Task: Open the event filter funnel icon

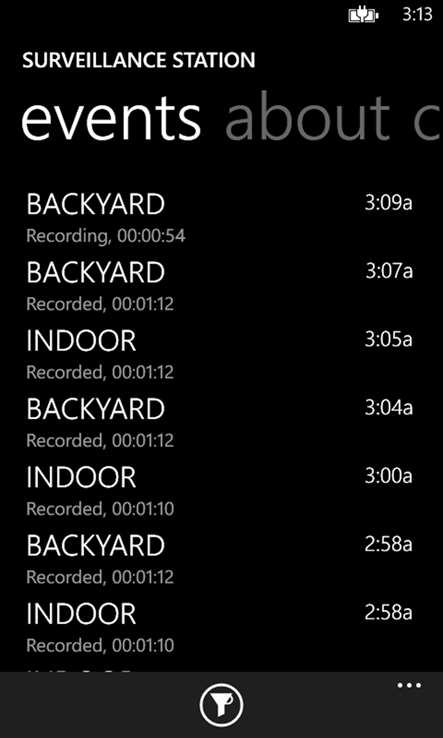Action: [221, 705]
